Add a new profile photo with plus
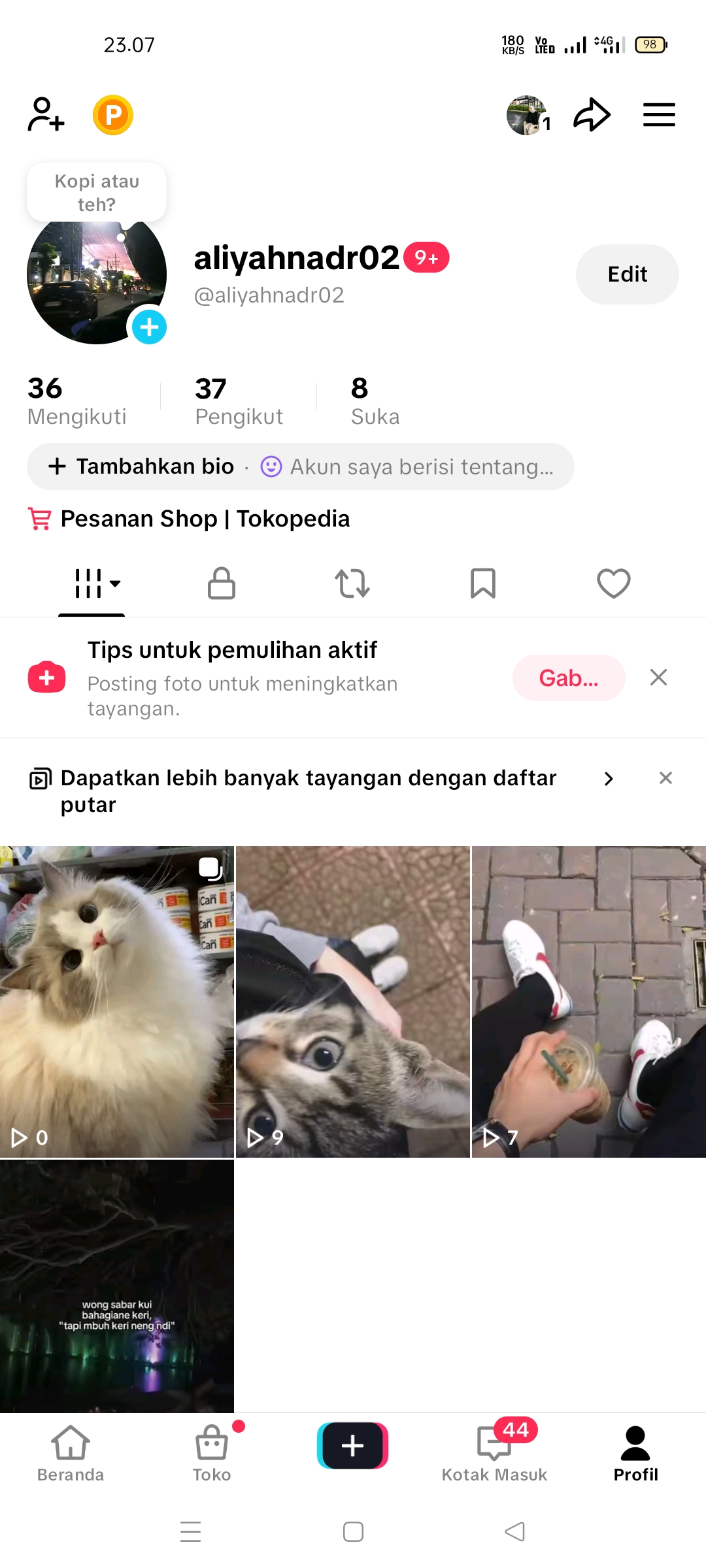This screenshot has height=1568, width=706. tap(149, 327)
